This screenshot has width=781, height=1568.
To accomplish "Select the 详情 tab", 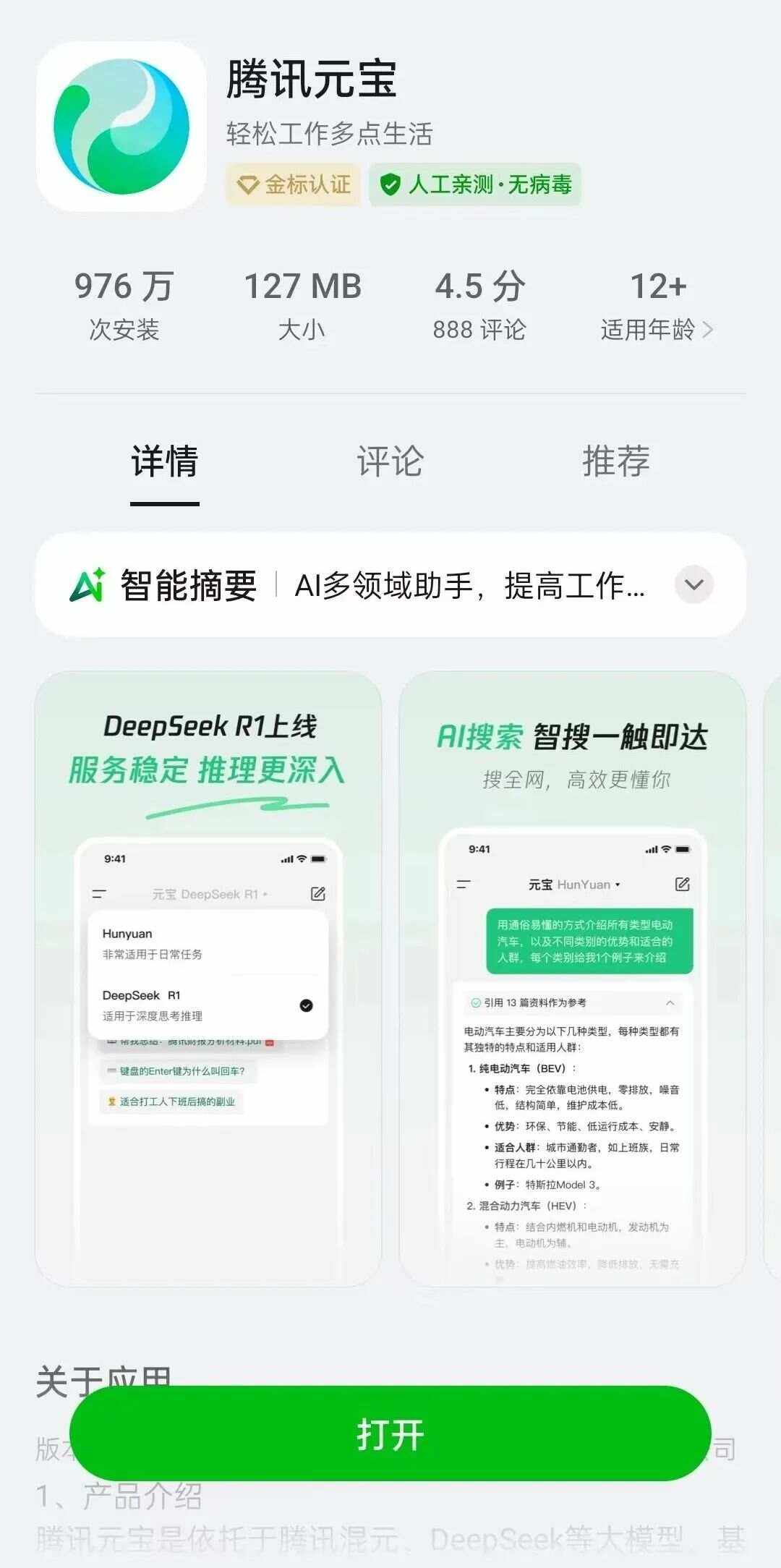I will click(x=165, y=461).
